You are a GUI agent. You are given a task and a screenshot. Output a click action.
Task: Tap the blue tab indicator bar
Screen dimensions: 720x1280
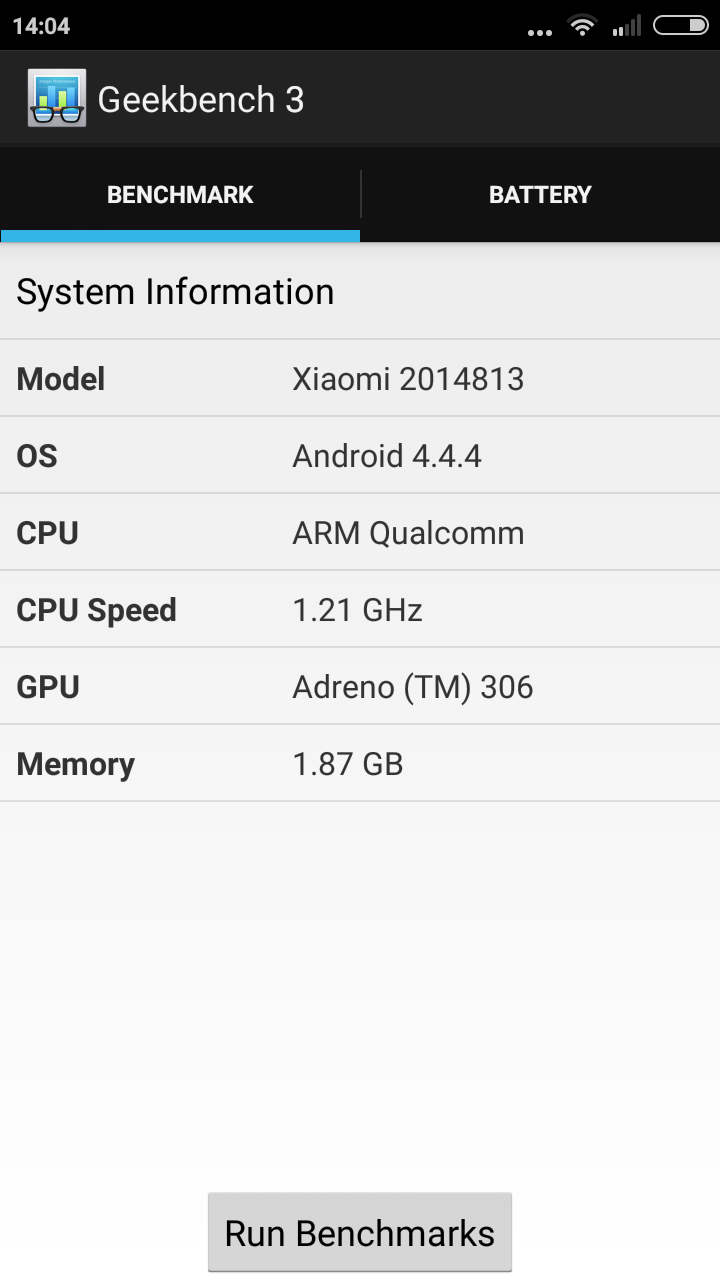point(180,236)
